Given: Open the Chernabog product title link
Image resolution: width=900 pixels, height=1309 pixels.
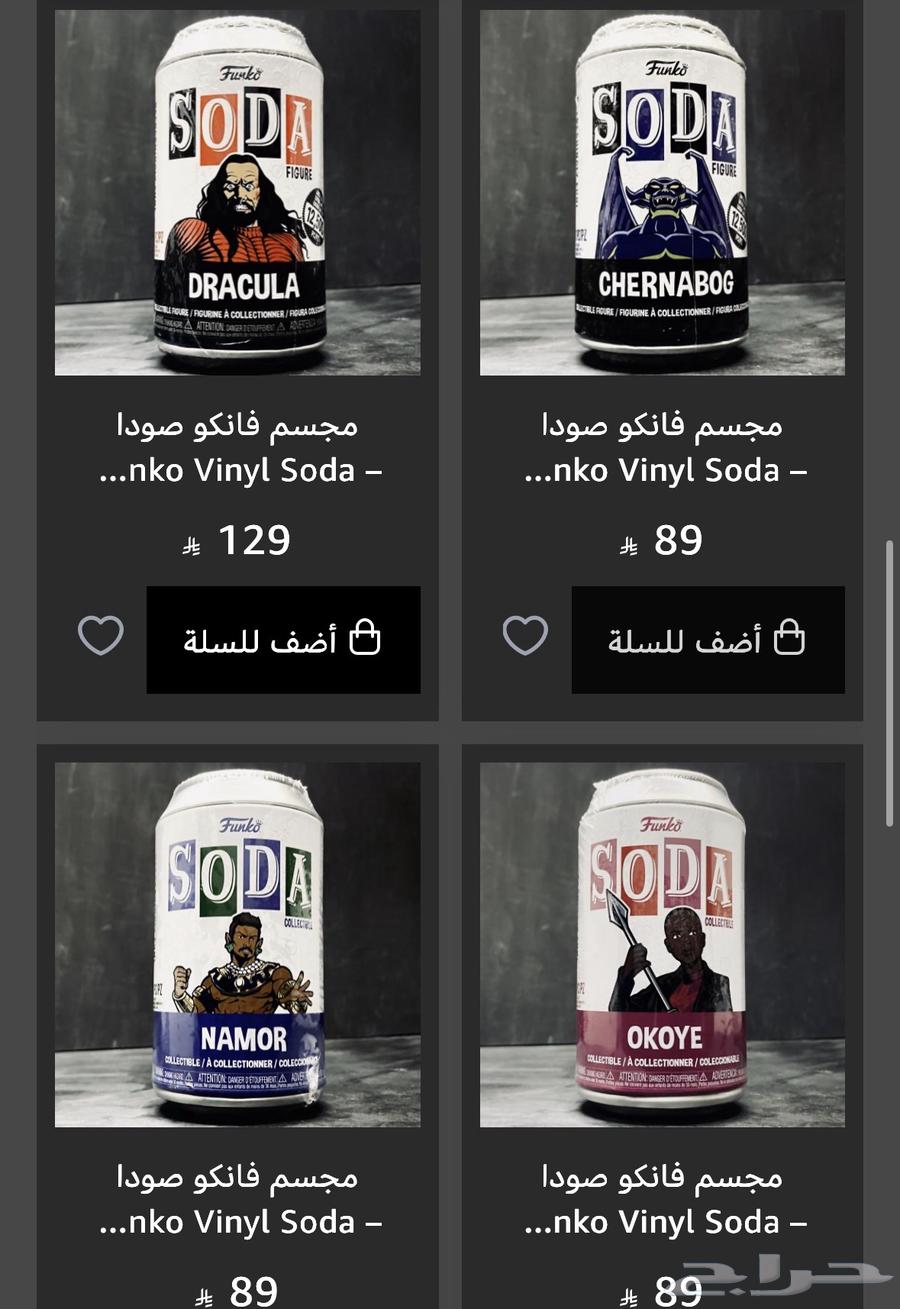Looking at the screenshot, I should pos(662,447).
